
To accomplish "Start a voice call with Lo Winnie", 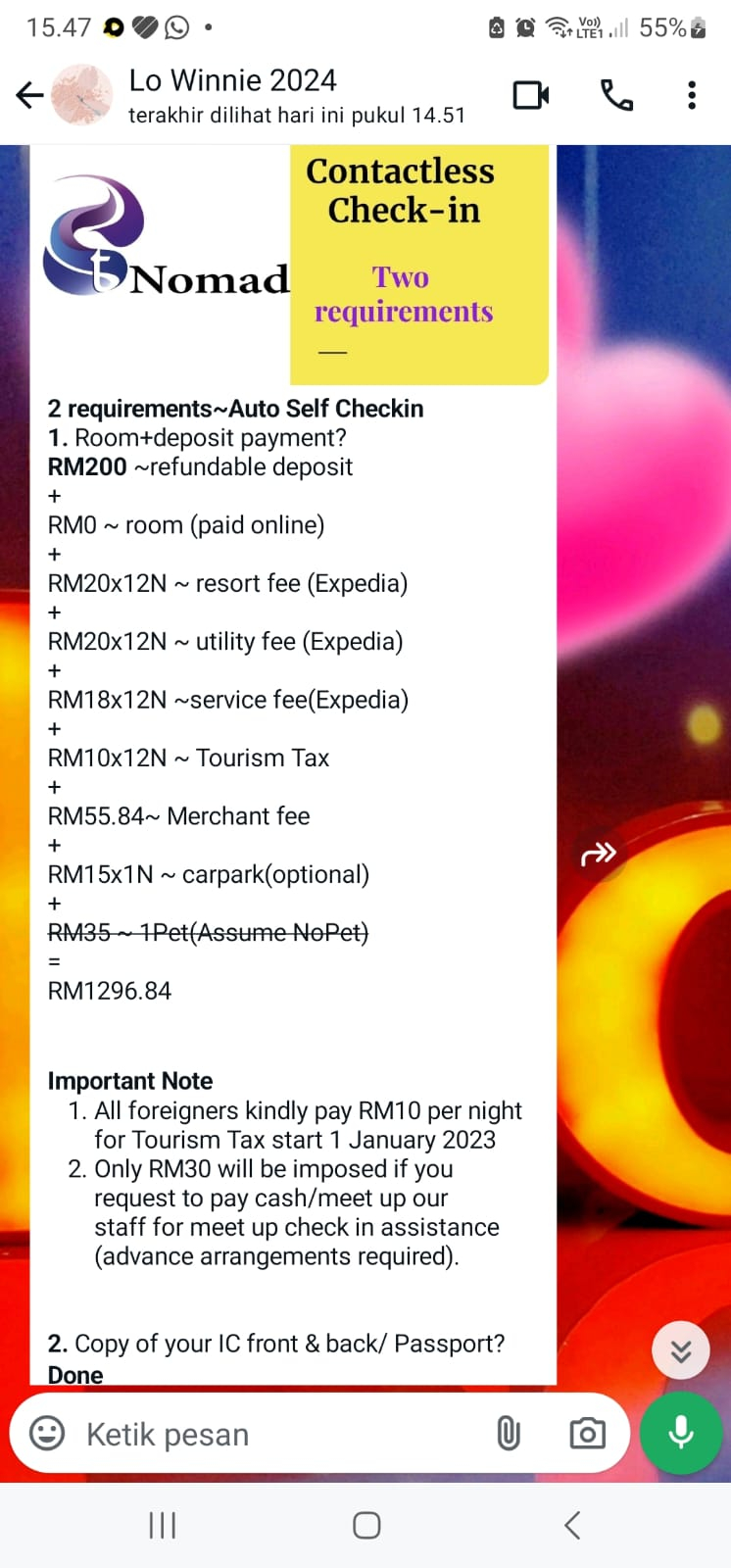I will 616,95.
